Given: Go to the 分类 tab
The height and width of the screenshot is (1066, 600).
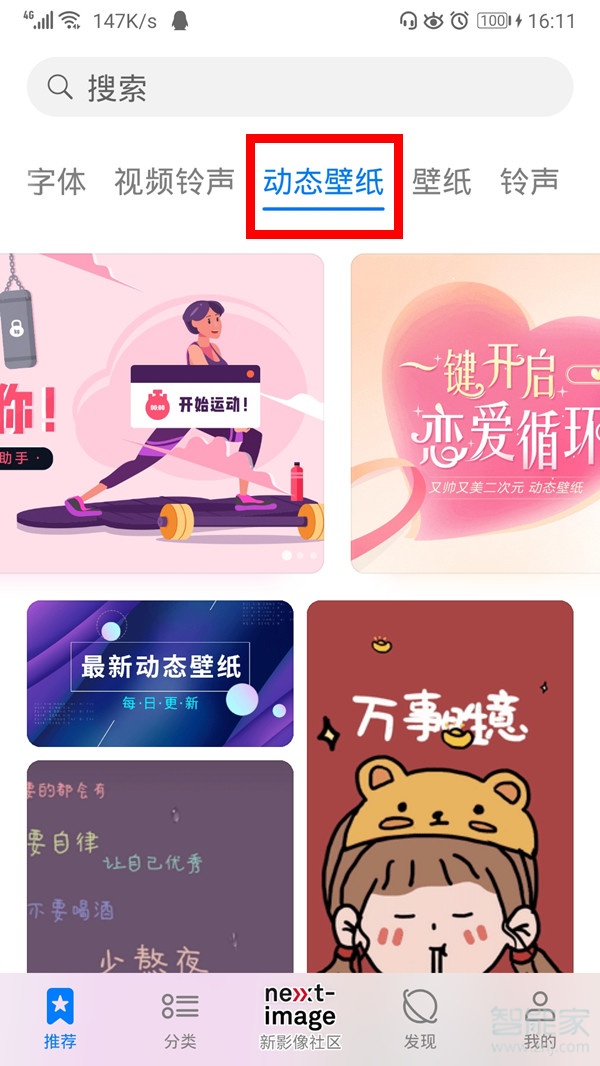Looking at the screenshot, I should coord(180,1018).
